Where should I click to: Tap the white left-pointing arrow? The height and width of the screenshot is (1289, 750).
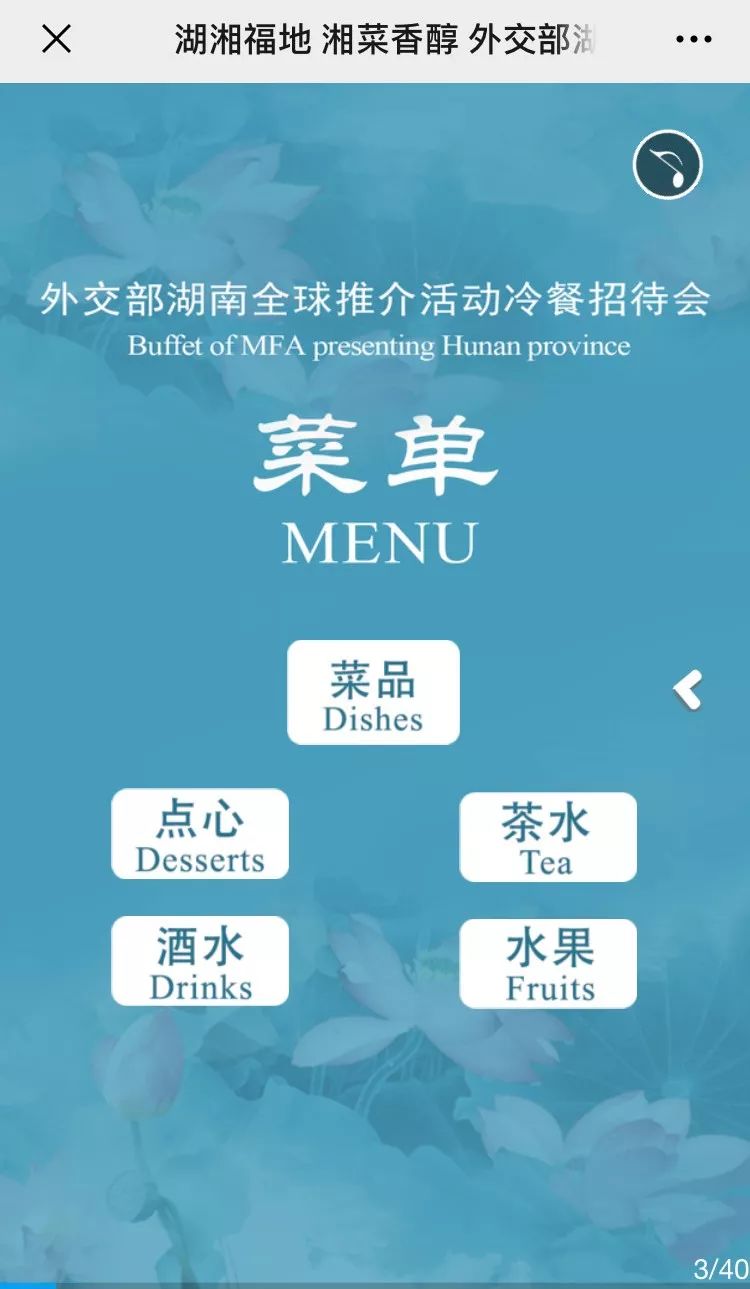pos(688,690)
